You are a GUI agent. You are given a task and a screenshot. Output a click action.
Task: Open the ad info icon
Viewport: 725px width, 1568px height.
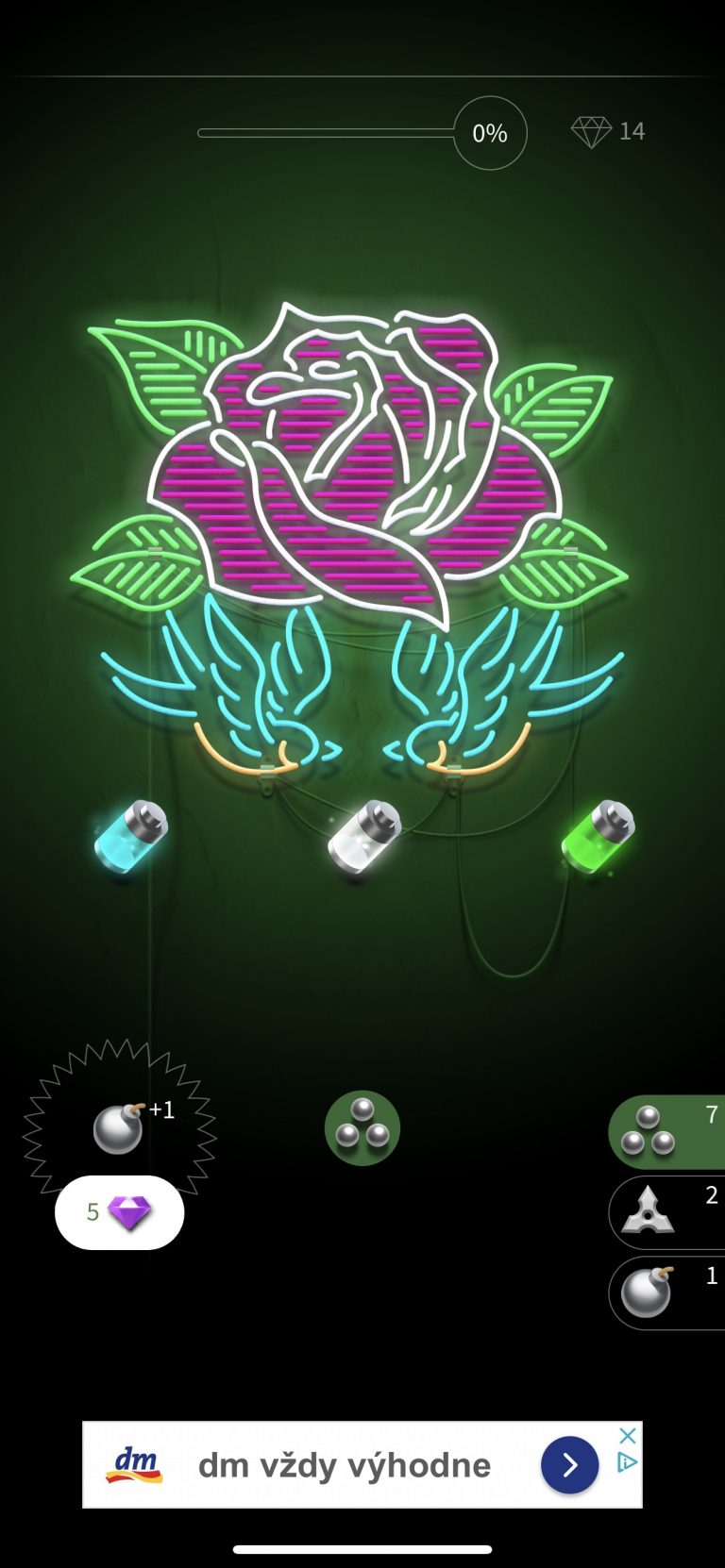(628, 1462)
